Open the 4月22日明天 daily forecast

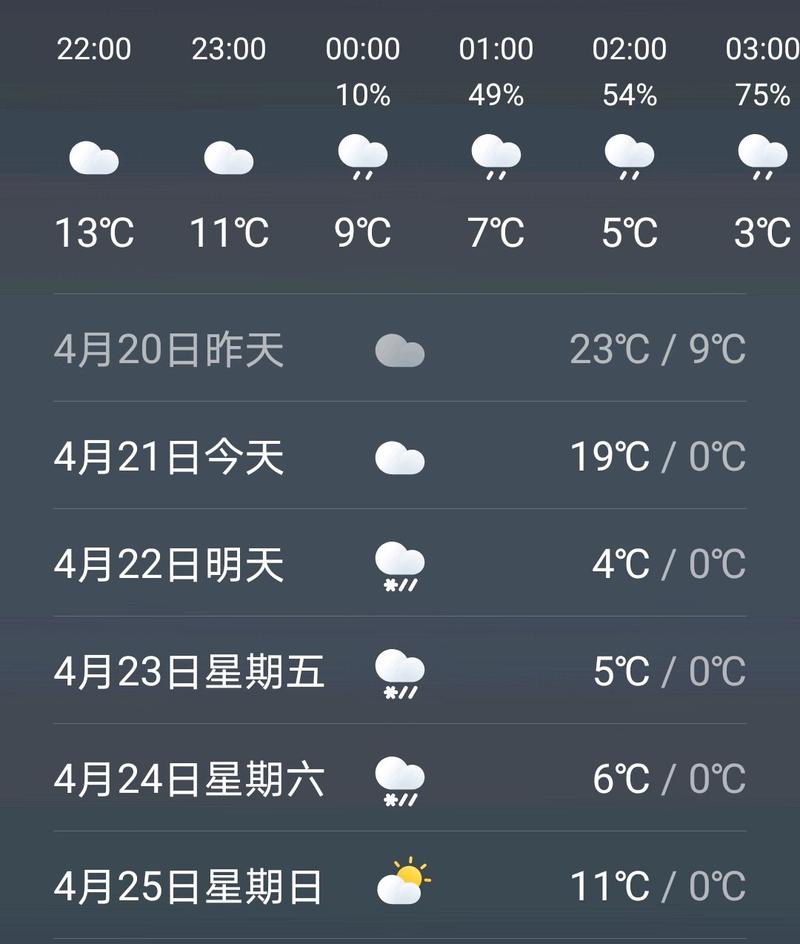170,563
